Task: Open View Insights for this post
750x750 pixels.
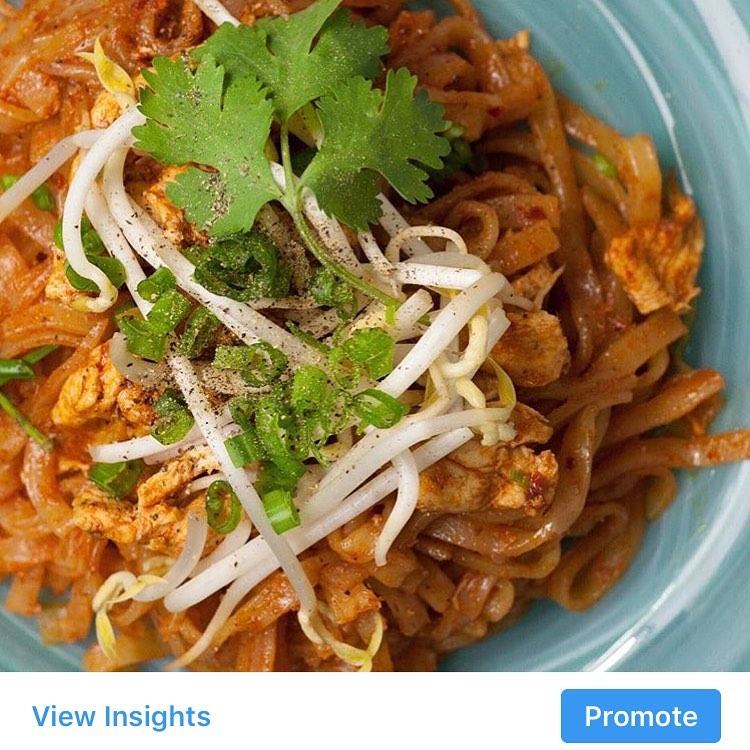Action: click(121, 716)
